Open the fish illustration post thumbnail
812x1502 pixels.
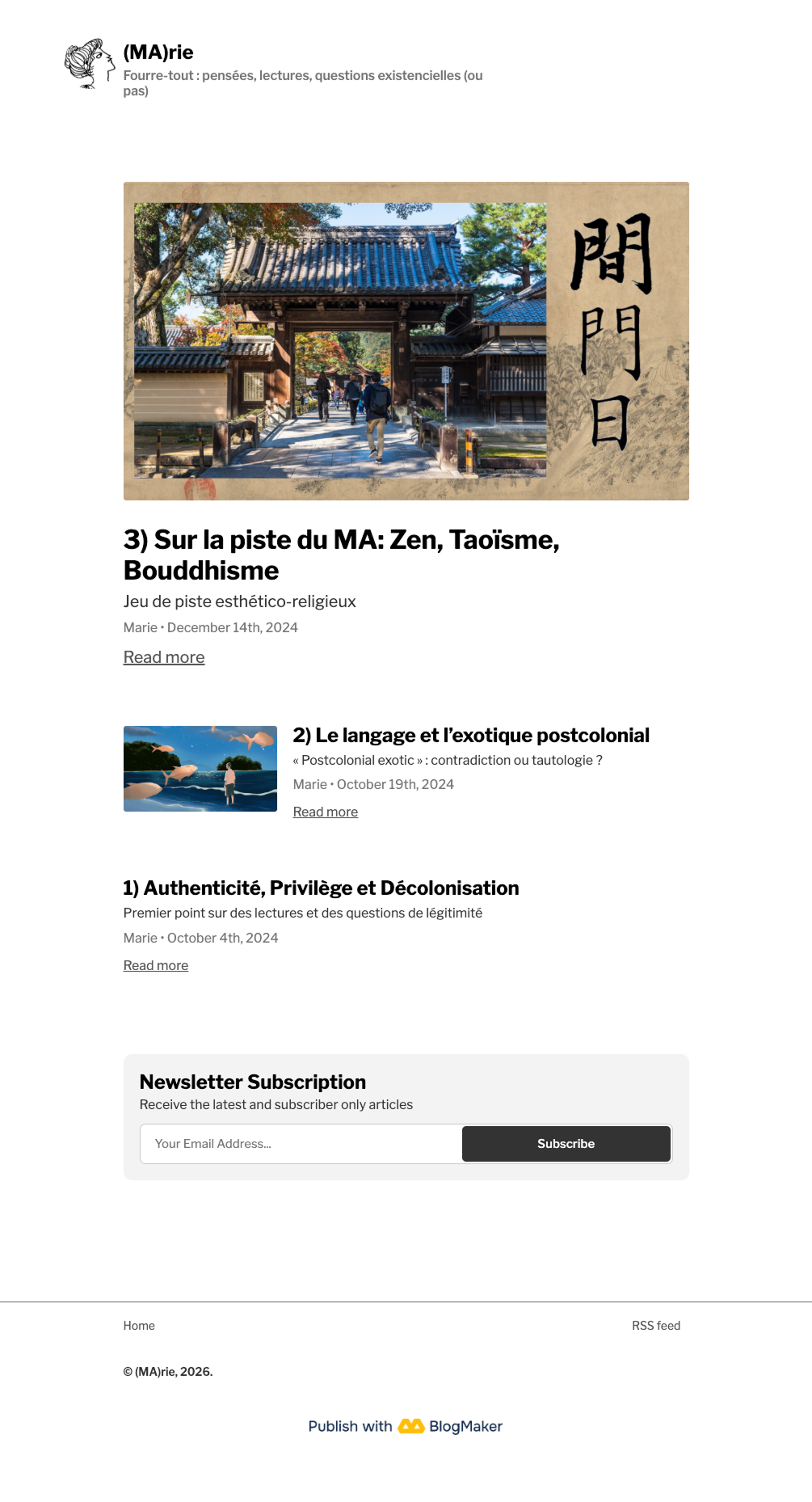(200, 769)
